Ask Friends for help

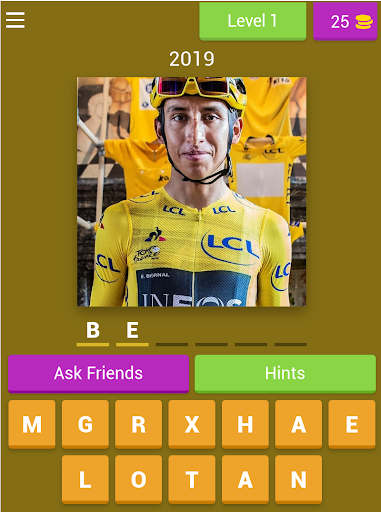pyautogui.click(x=98, y=373)
